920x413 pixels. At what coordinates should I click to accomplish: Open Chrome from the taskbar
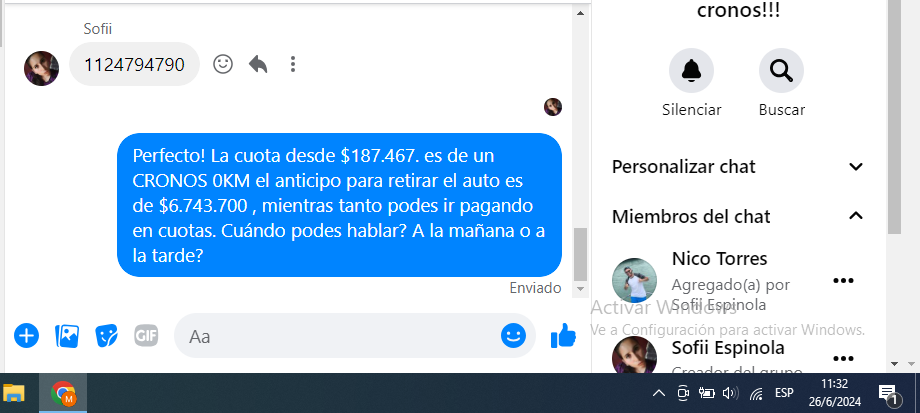click(x=64, y=393)
